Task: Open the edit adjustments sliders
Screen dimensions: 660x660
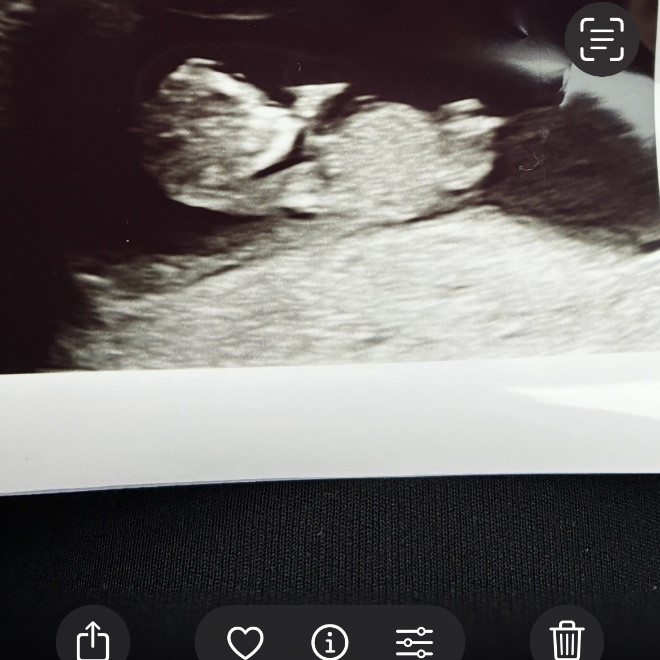Action: pyautogui.click(x=414, y=641)
